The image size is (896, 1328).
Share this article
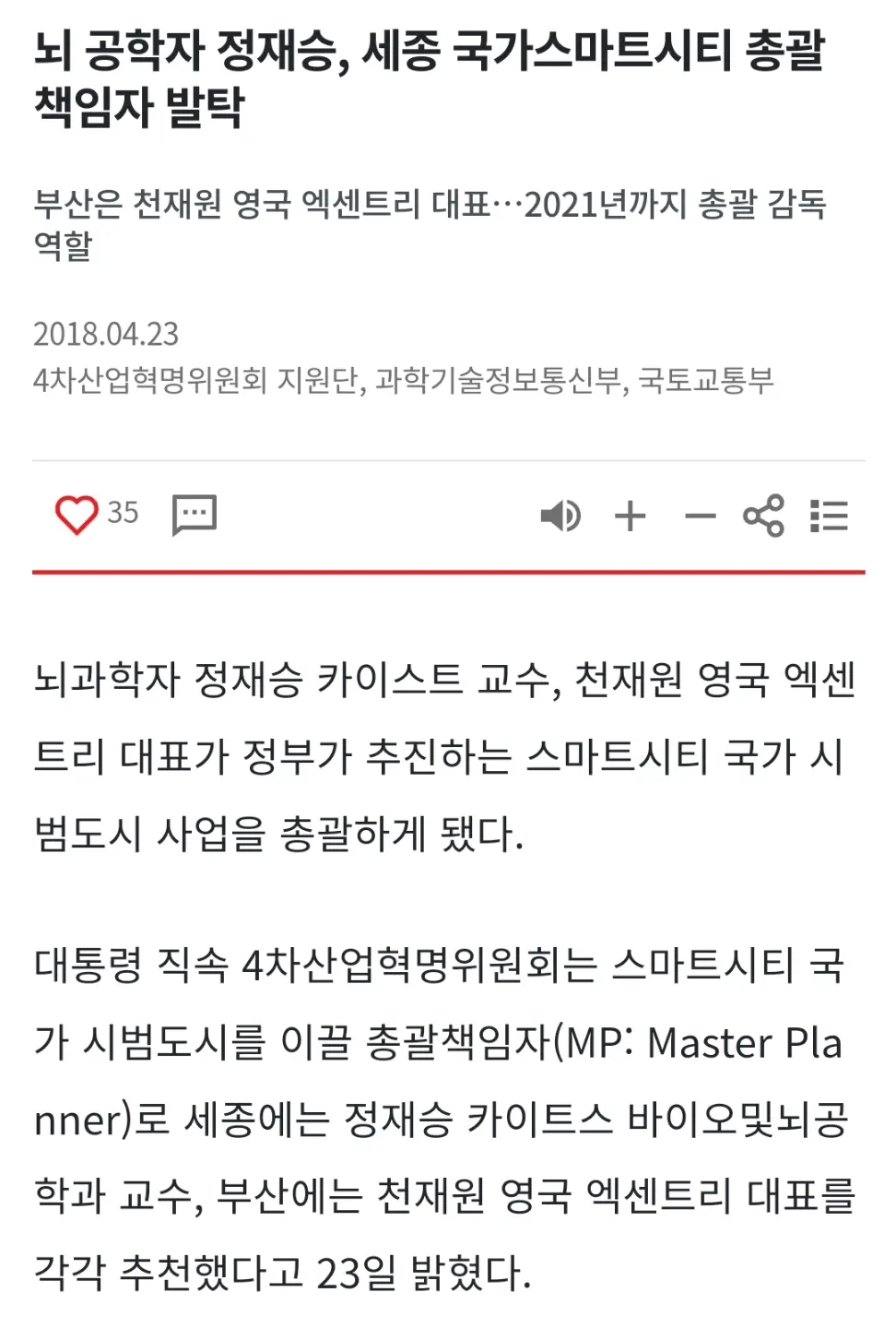[x=764, y=516]
